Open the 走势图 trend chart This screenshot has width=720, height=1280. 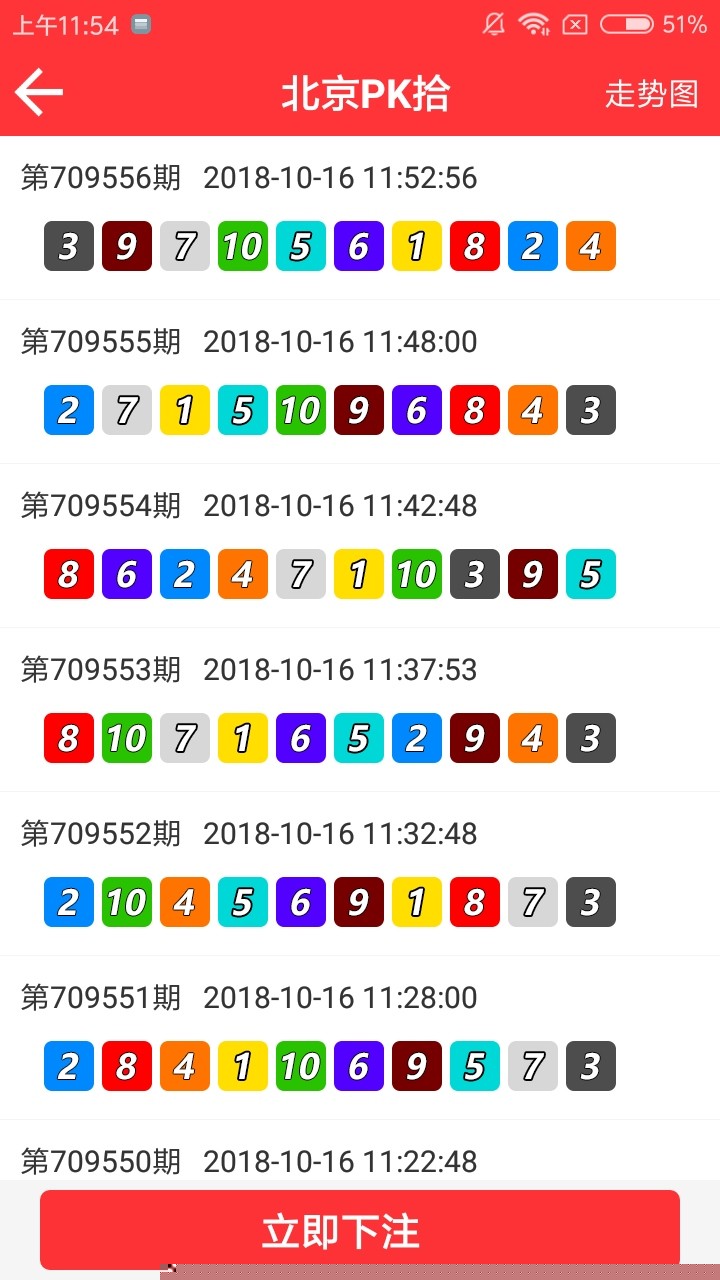click(x=651, y=94)
